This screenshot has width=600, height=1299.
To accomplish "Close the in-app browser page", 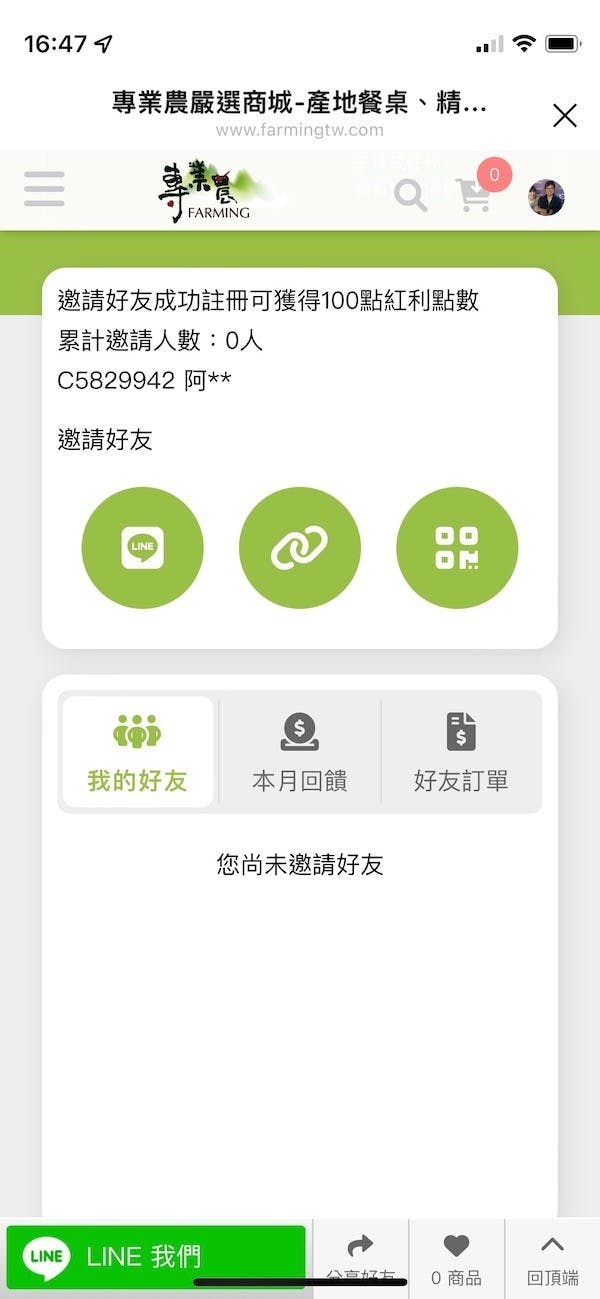I will tap(565, 116).
